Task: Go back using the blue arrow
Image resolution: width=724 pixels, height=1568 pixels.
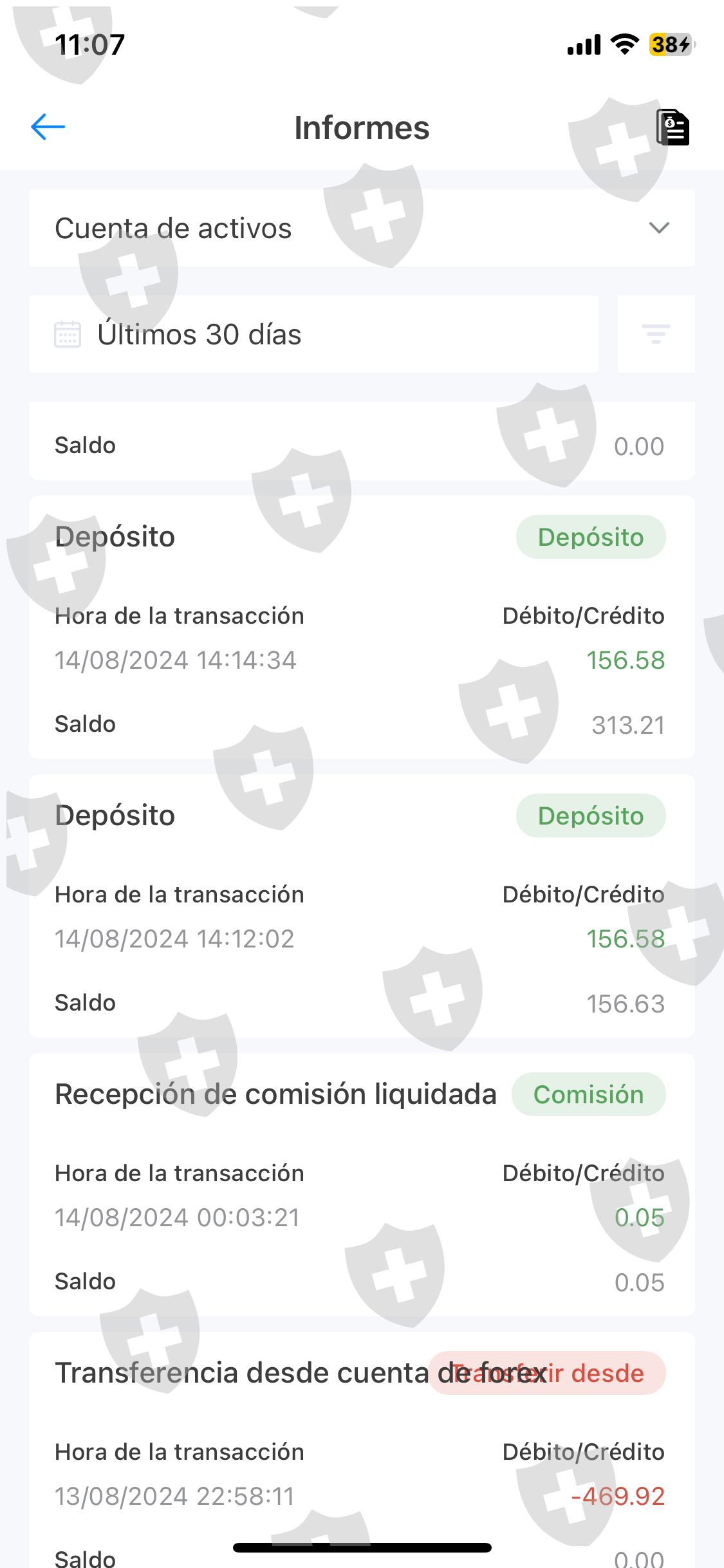Action: [x=48, y=127]
